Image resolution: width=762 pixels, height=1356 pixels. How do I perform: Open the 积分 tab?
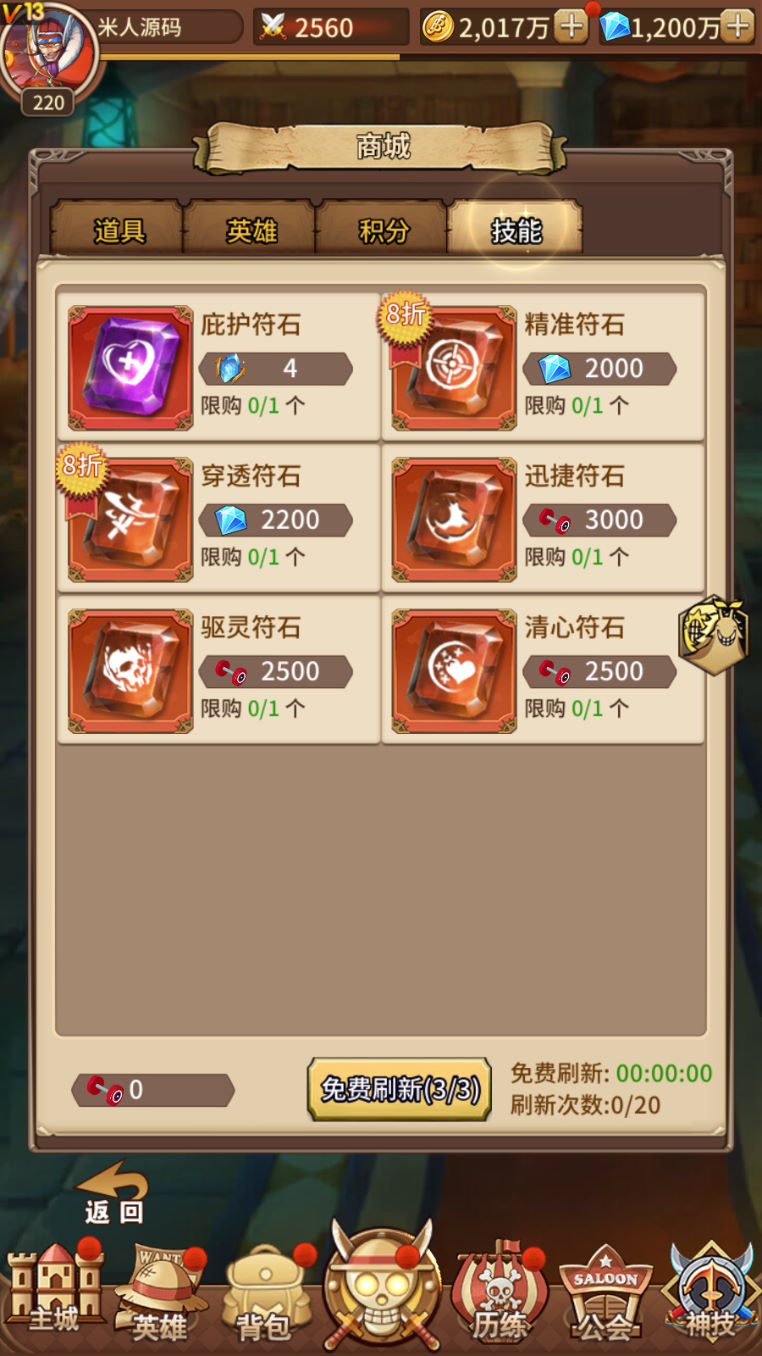tap(383, 230)
